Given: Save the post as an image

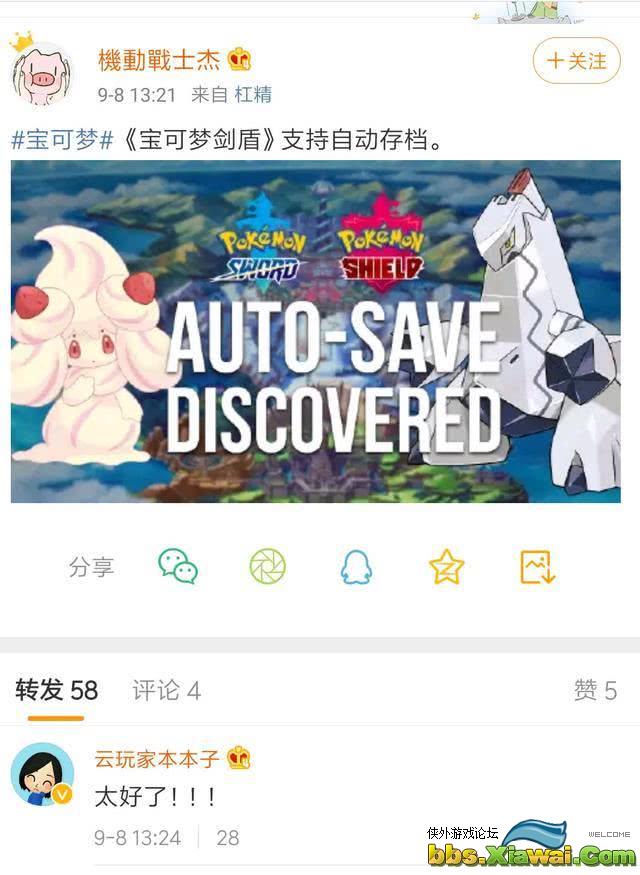Looking at the screenshot, I should (537, 567).
